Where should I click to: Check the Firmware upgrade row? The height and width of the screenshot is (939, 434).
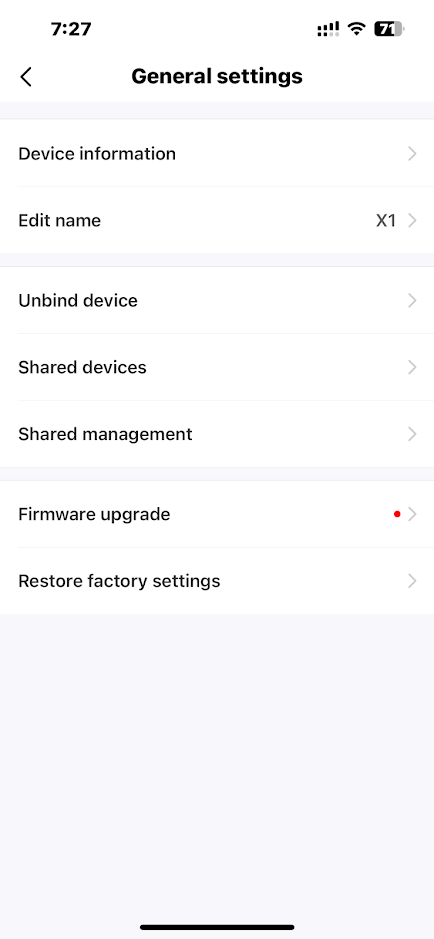(x=217, y=514)
